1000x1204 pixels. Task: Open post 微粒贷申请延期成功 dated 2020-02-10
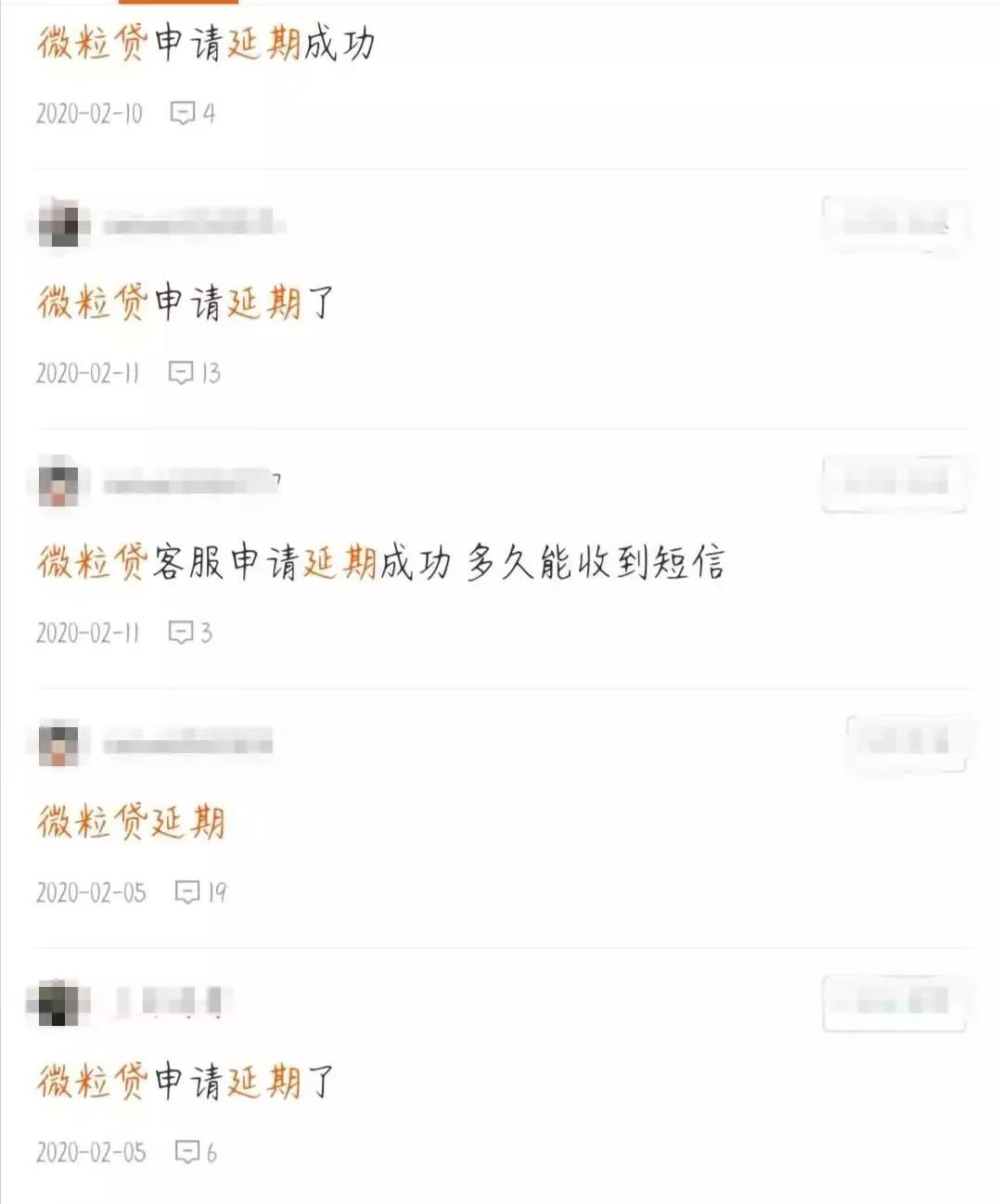206,44
